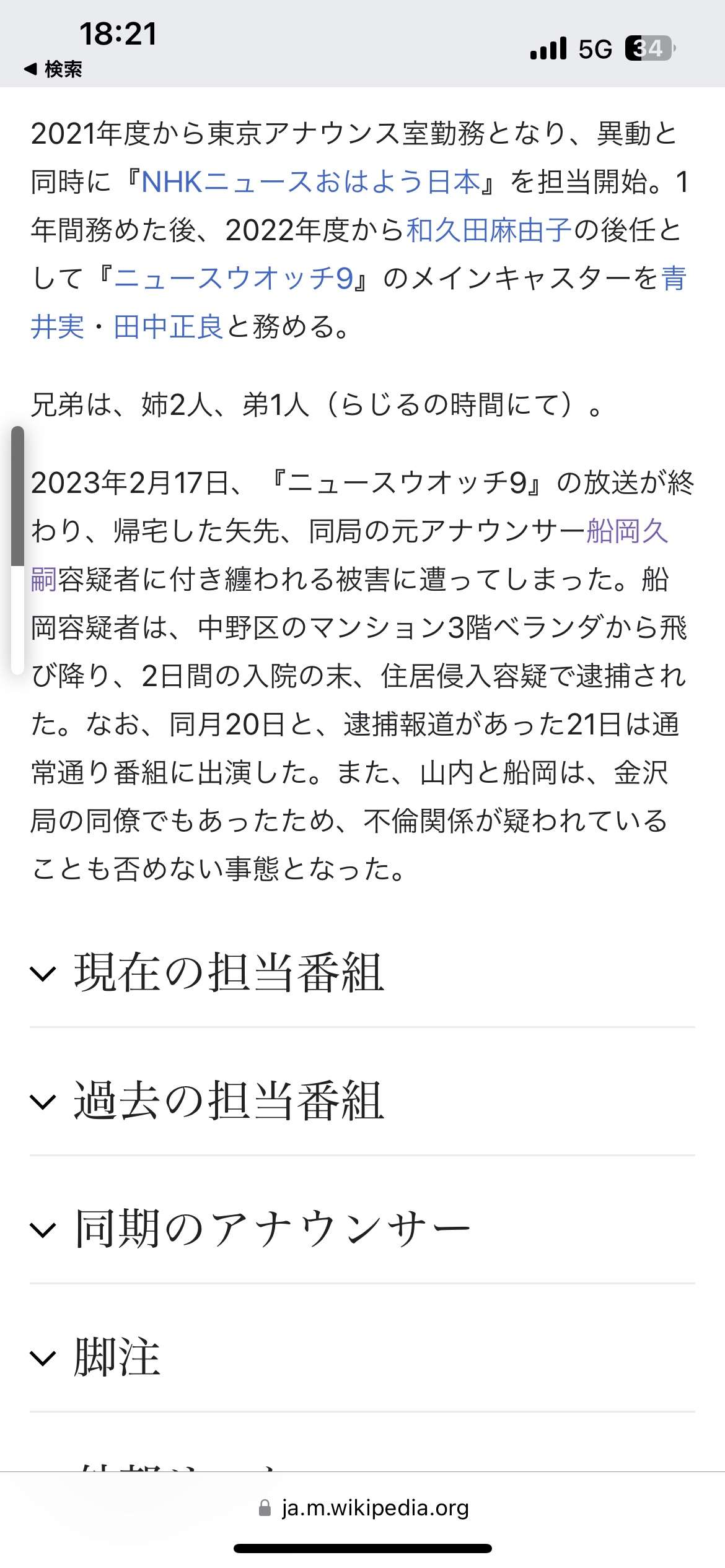Open the 田中正良 article link
The image size is (725, 1568).
[167, 326]
